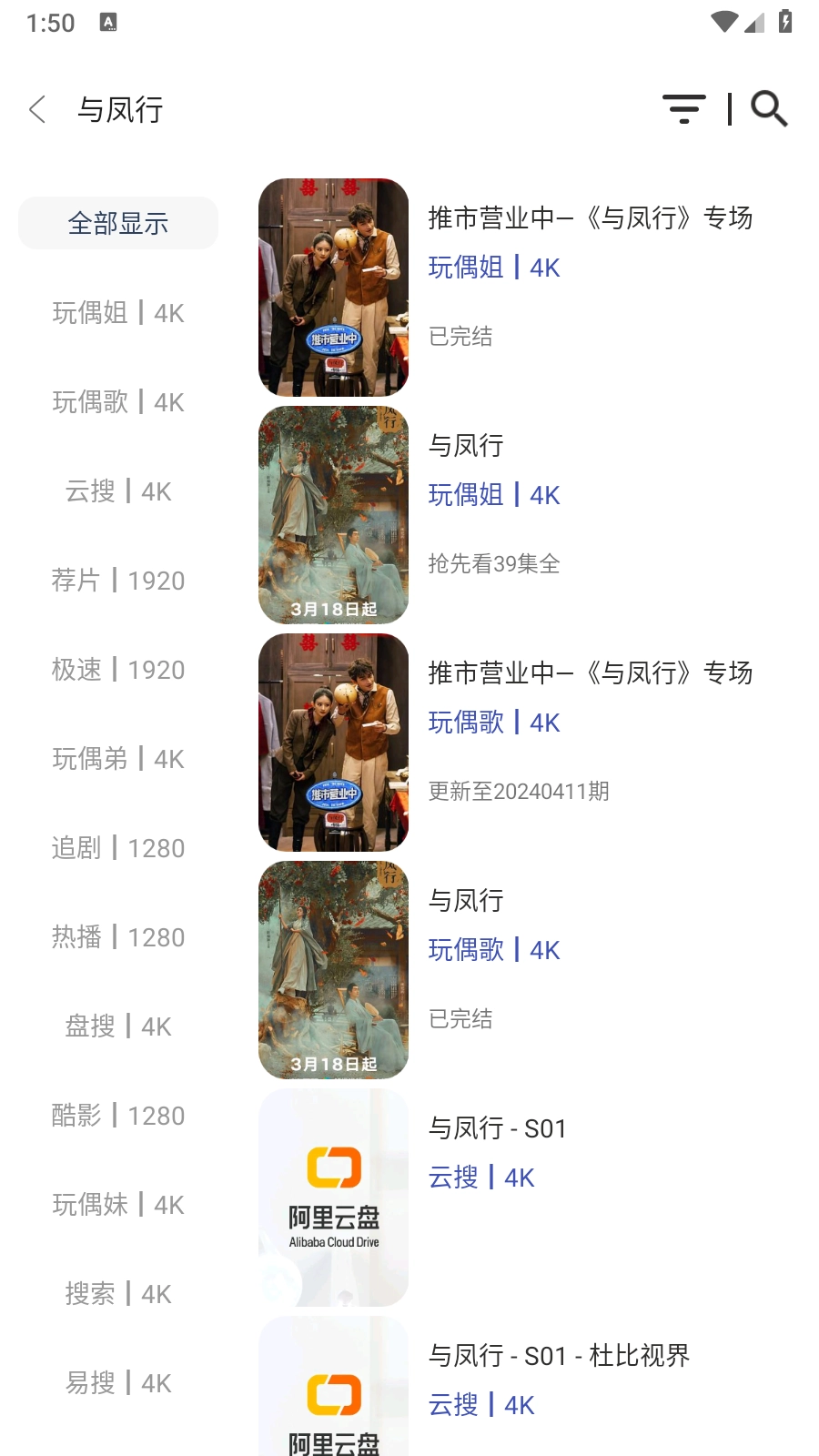
Task: Filter results by 玩偶姐 | 4K
Action: [x=118, y=313]
